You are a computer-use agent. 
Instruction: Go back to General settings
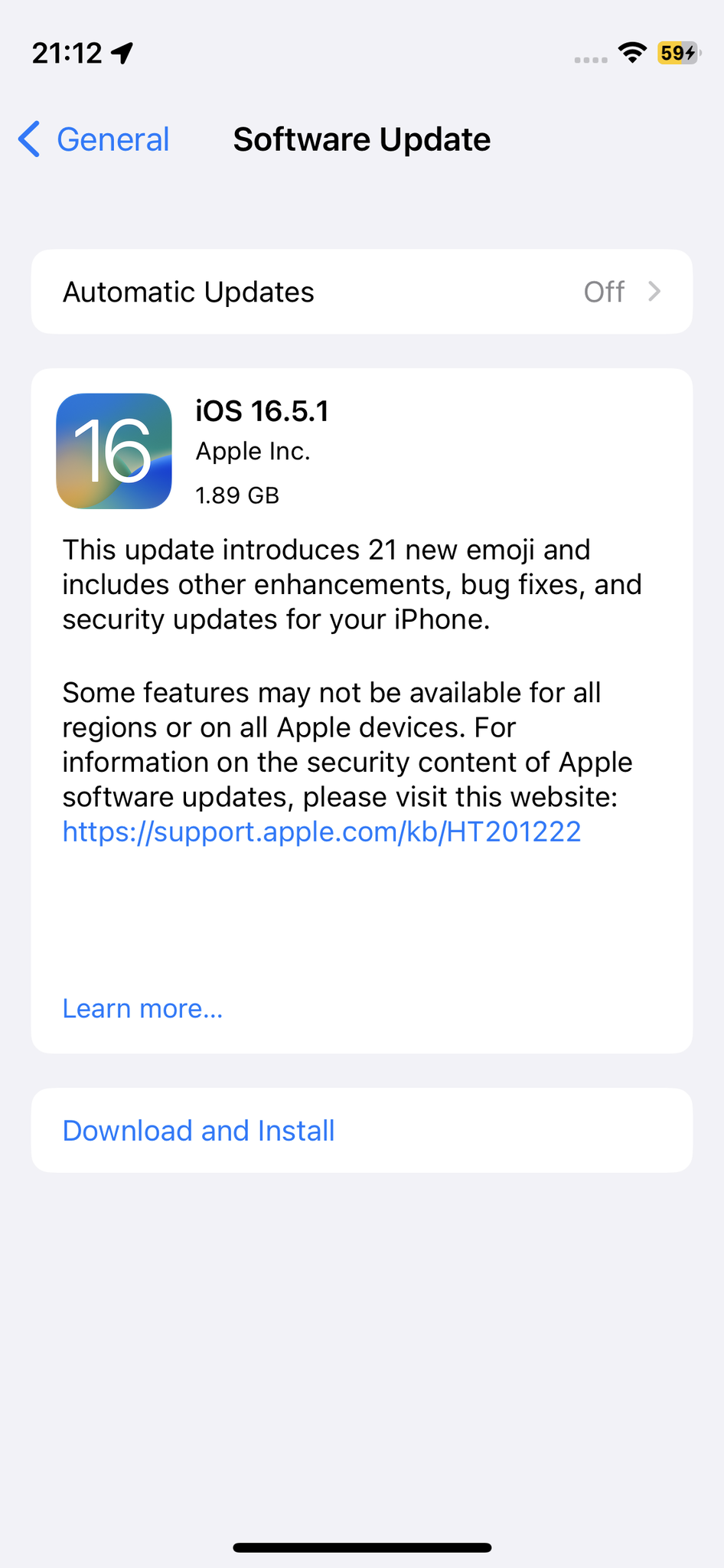point(93,139)
